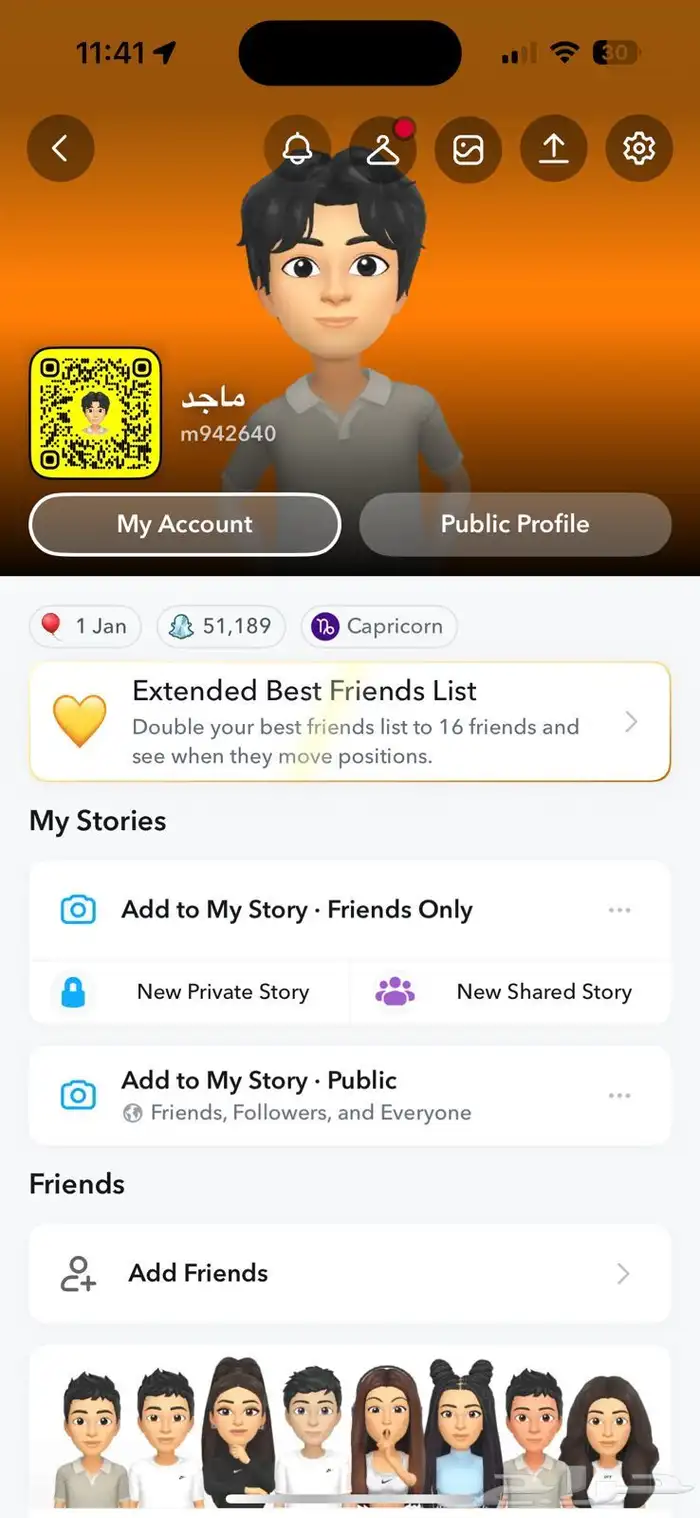Open Add Friends

coord(350,1273)
